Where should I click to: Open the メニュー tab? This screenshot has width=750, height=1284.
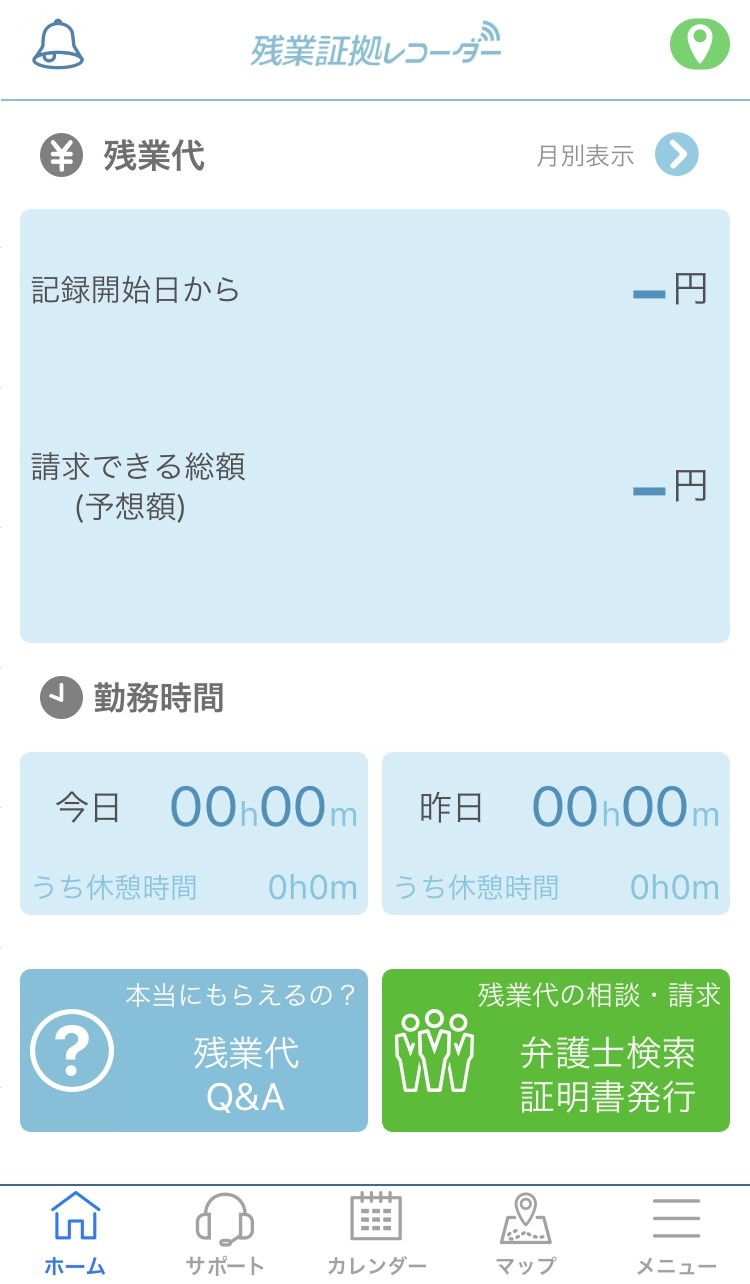[676, 1232]
